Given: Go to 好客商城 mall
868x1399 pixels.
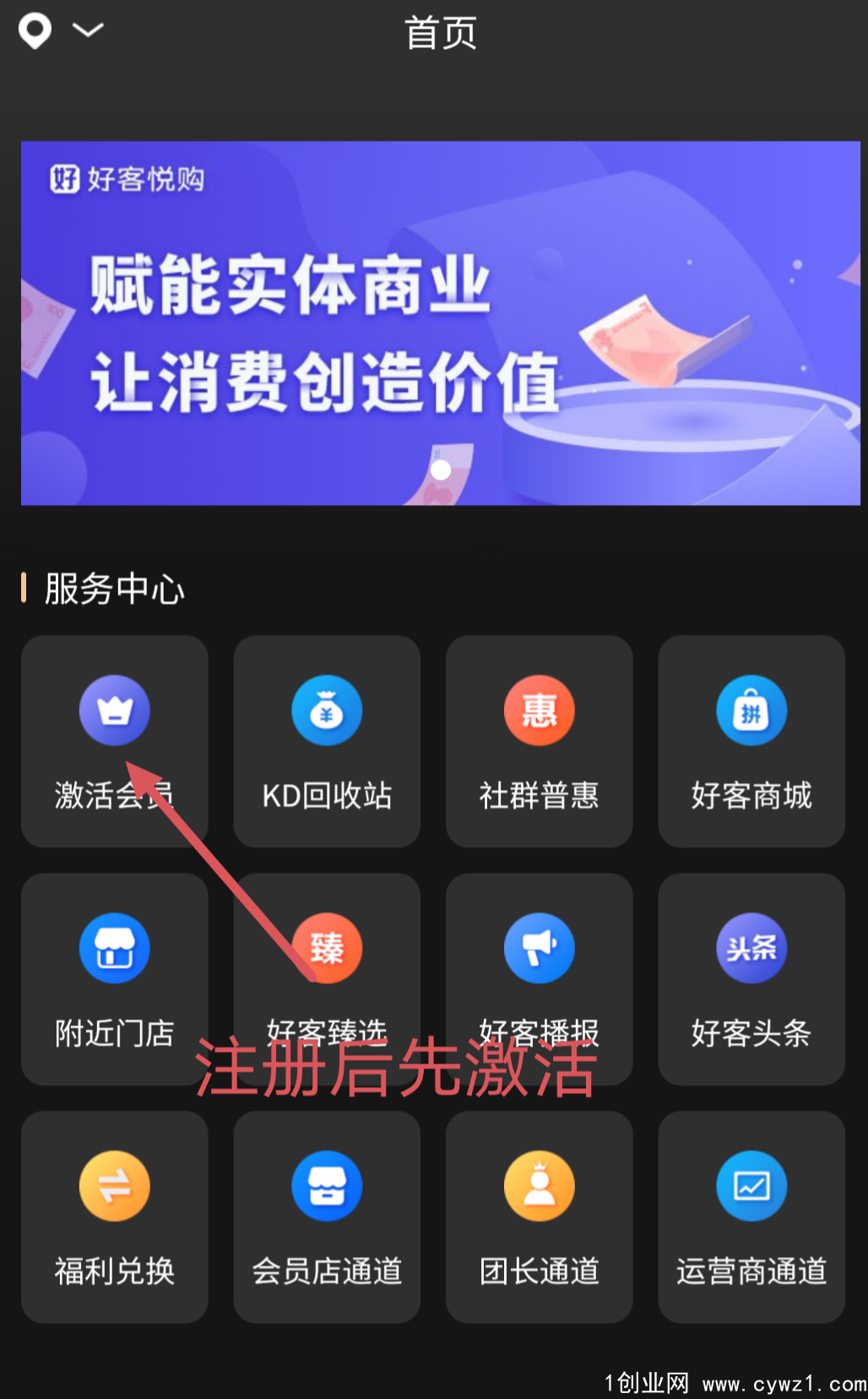Looking at the screenshot, I should pos(751,741).
